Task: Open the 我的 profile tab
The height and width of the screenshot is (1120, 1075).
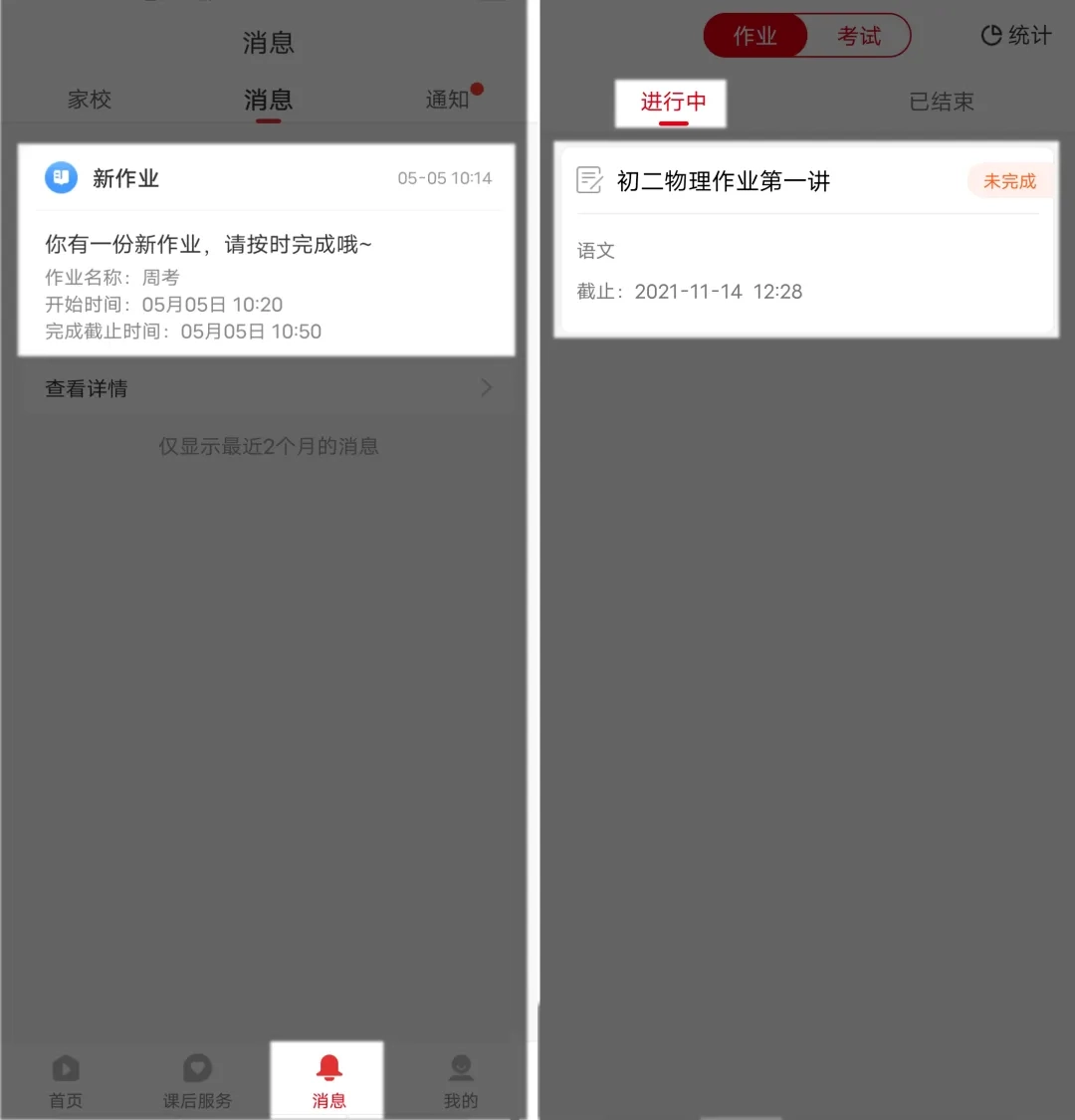Action: click(461, 1081)
